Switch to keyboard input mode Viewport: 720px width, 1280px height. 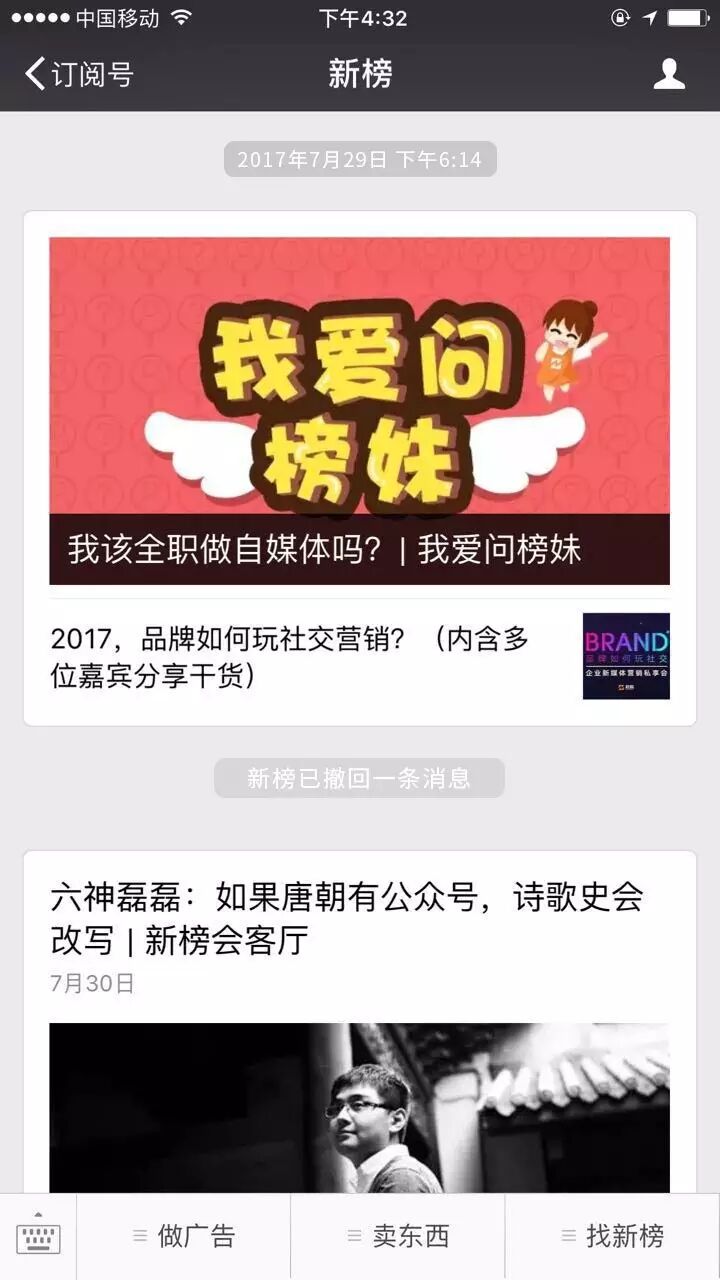(38, 1237)
